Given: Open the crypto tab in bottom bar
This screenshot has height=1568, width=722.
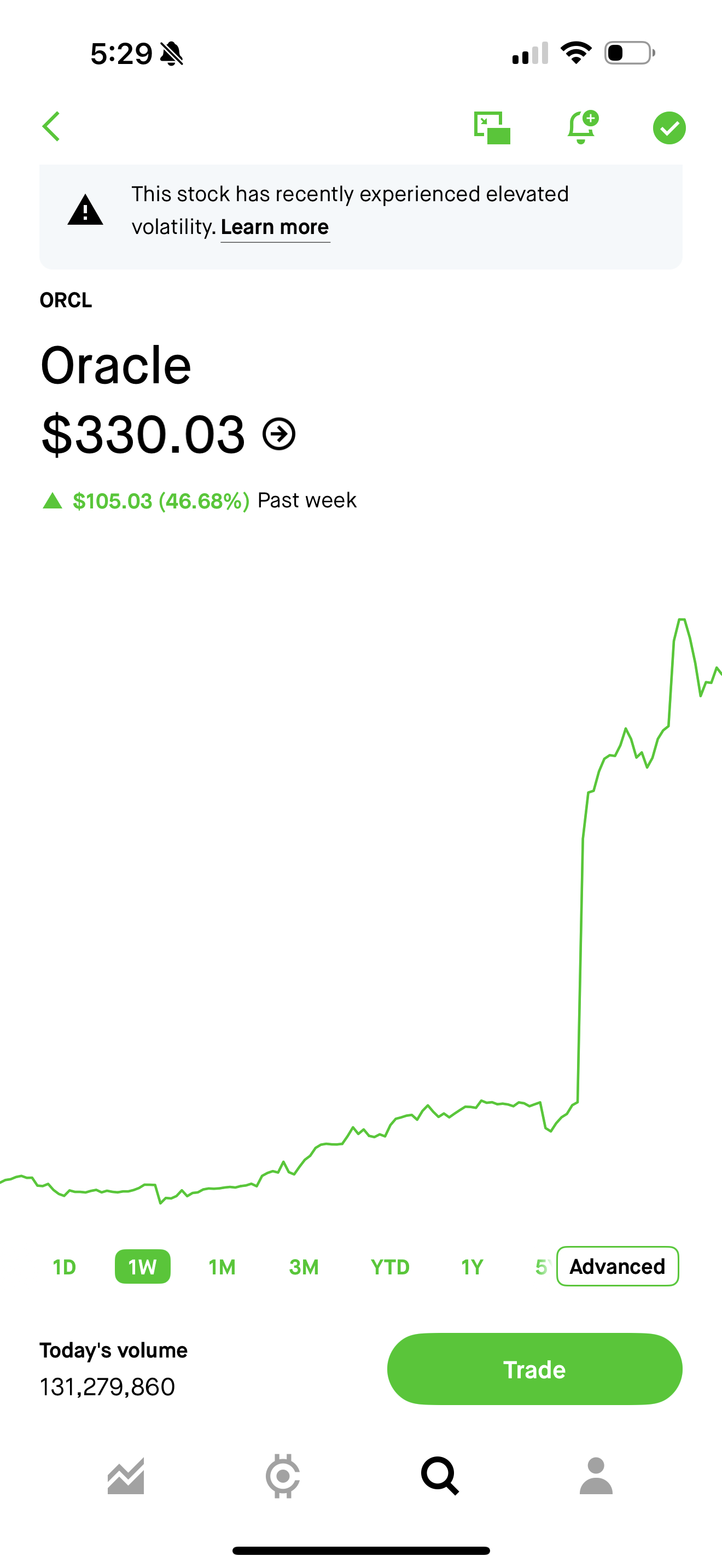Looking at the screenshot, I should pos(282,1476).
